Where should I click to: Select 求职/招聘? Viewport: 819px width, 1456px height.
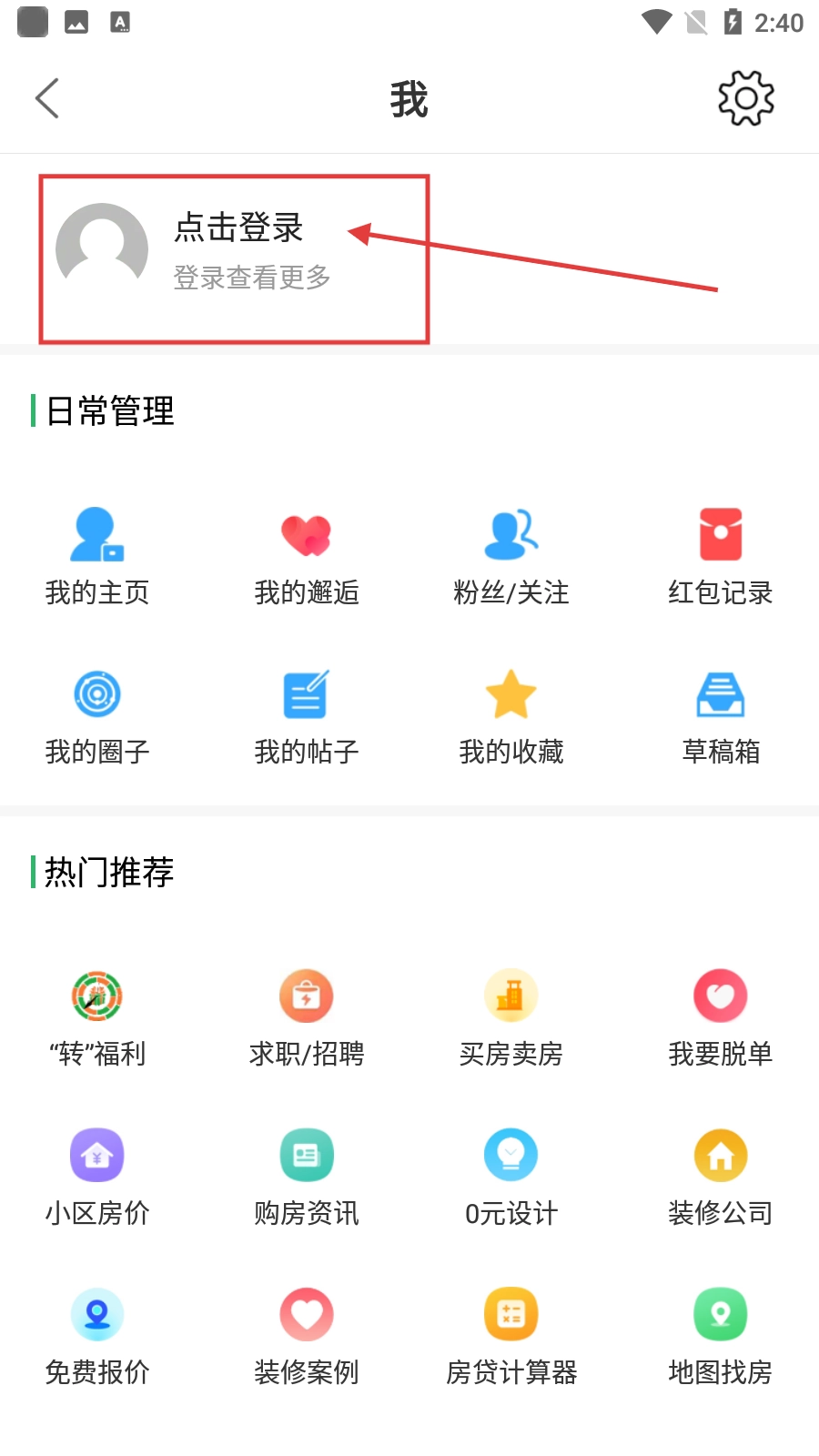pos(307,1016)
